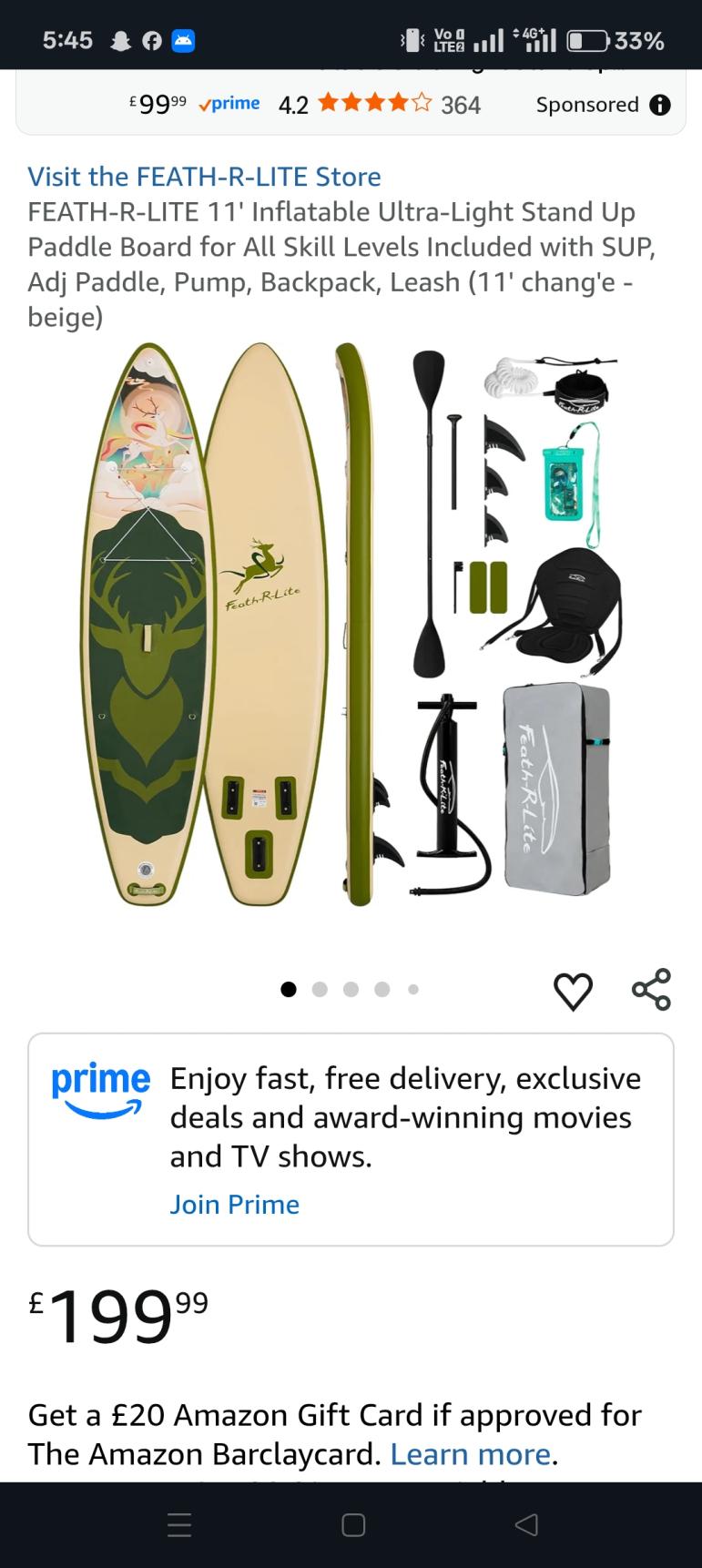Image resolution: width=702 pixels, height=1568 pixels.
Task: Open the sponsored £99.99 product card
Action: tap(304, 105)
